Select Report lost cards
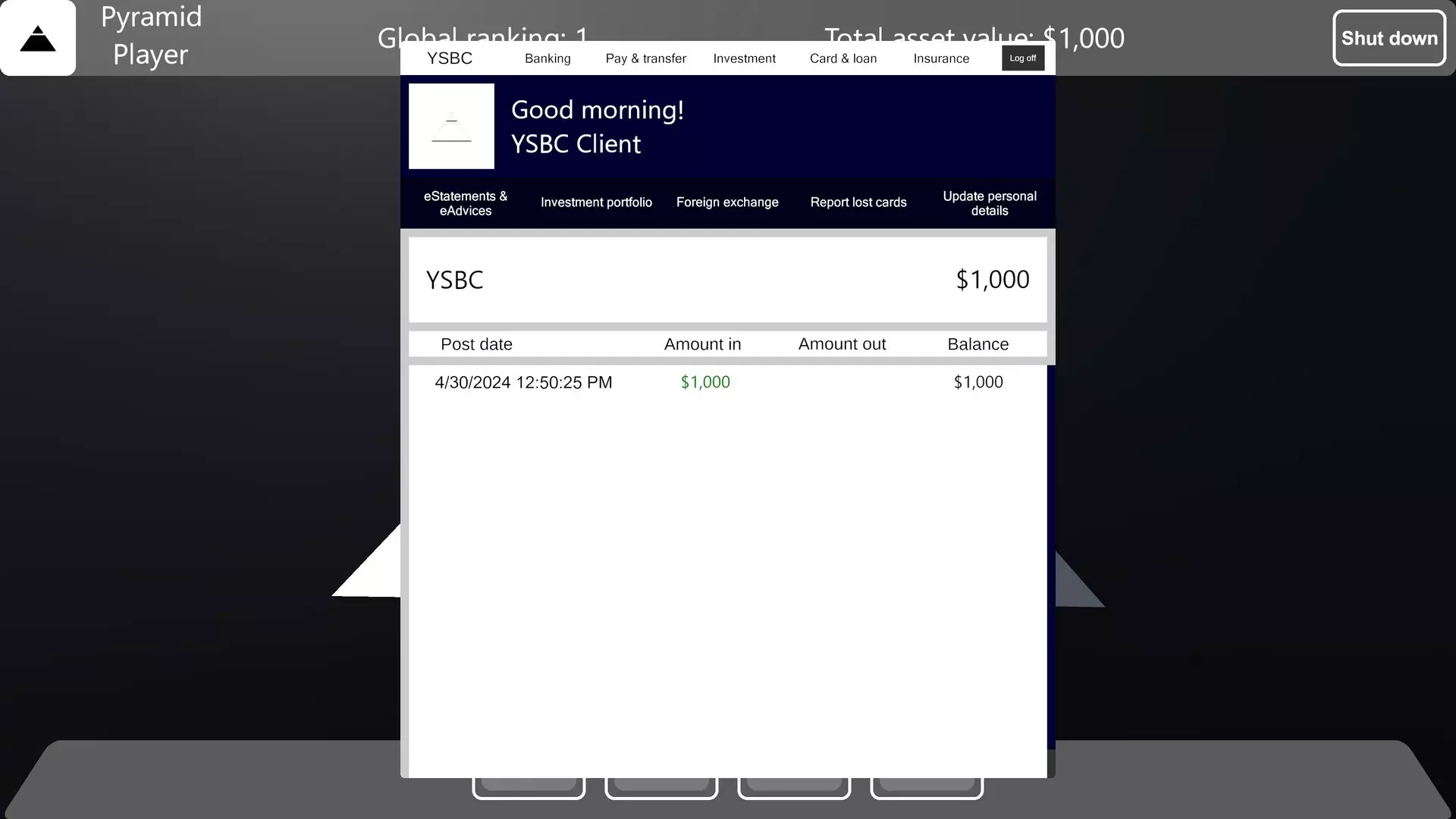 point(858,202)
